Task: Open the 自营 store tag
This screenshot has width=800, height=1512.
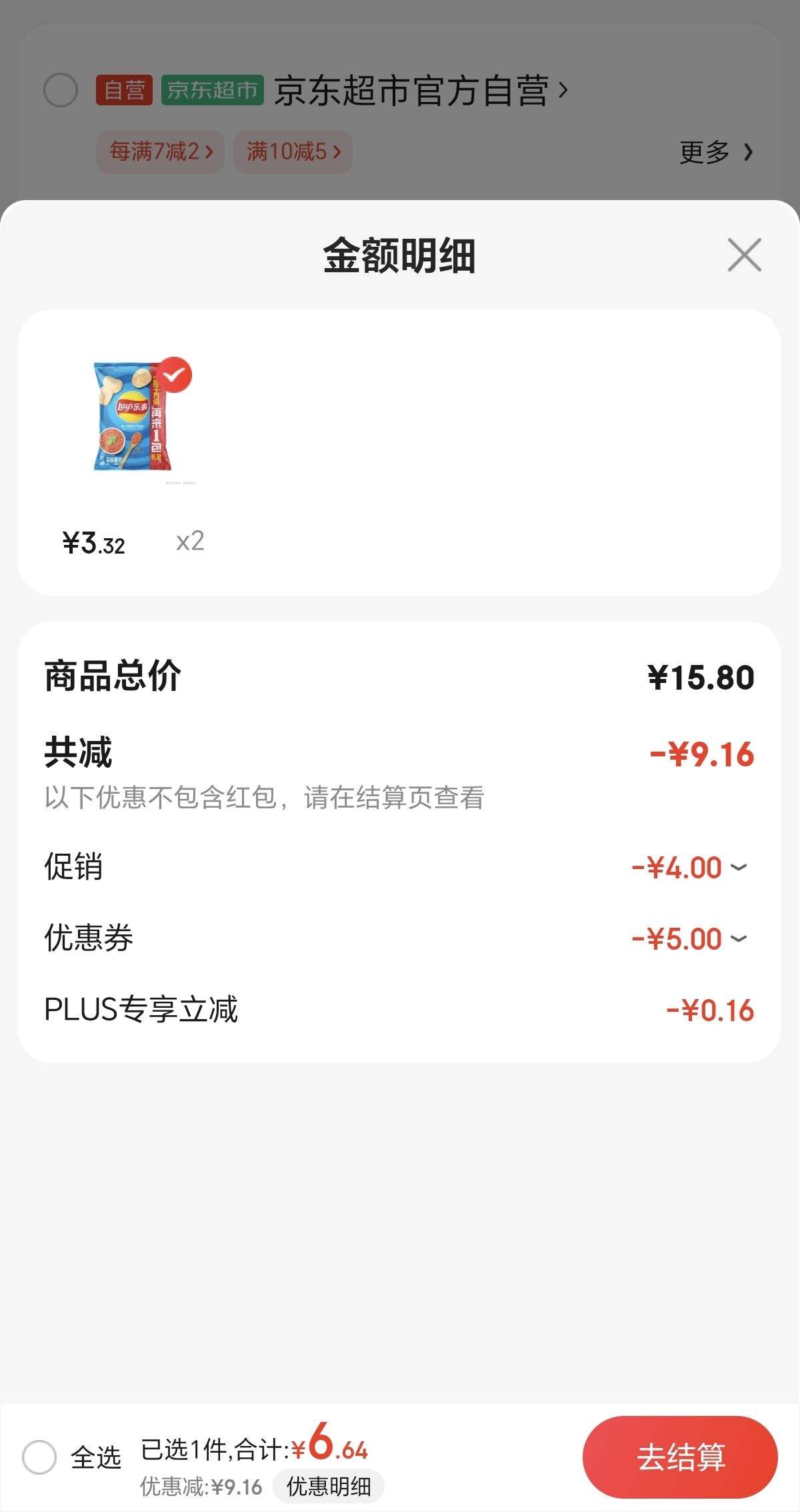Action: click(x=124, y=89)
